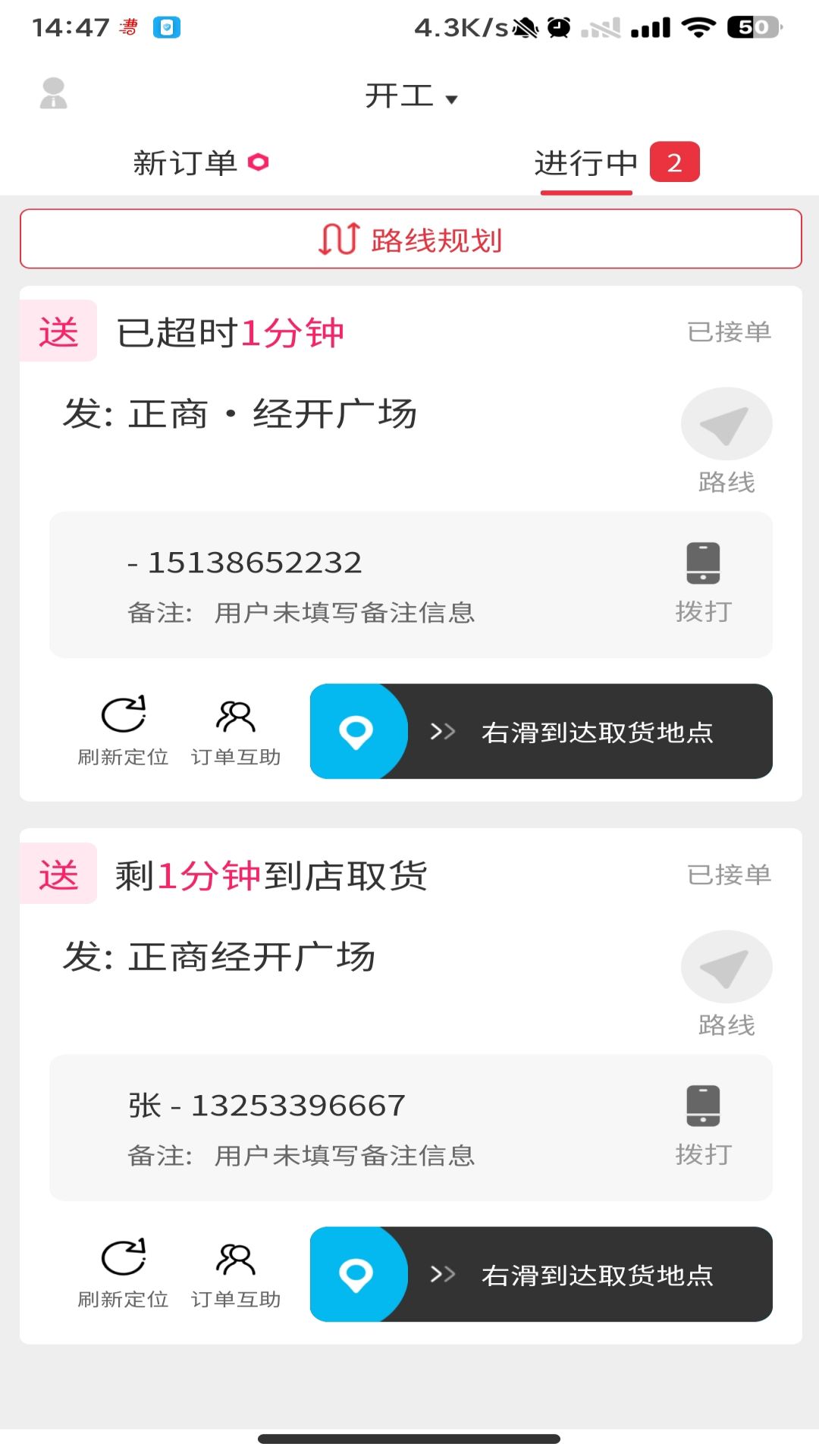Tap 已接单 label on the first order
Image resolution: width=819 pixels, height=1456 pixels.
[728, 331]
